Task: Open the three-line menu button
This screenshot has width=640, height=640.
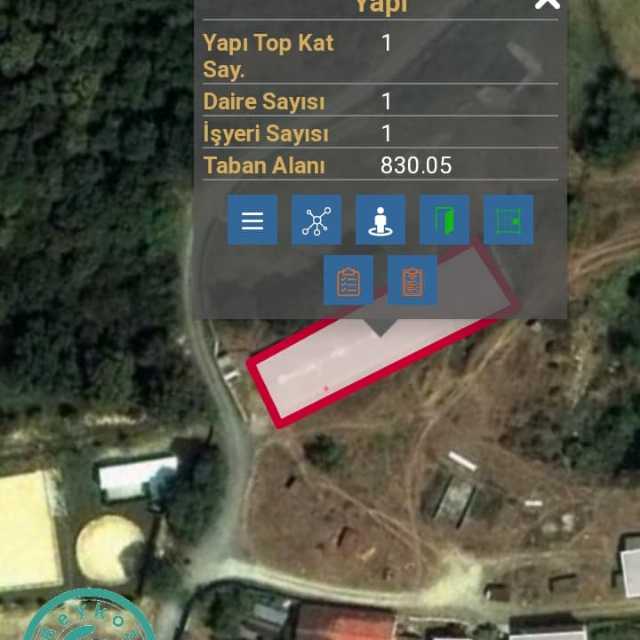Action: [252, 220]
